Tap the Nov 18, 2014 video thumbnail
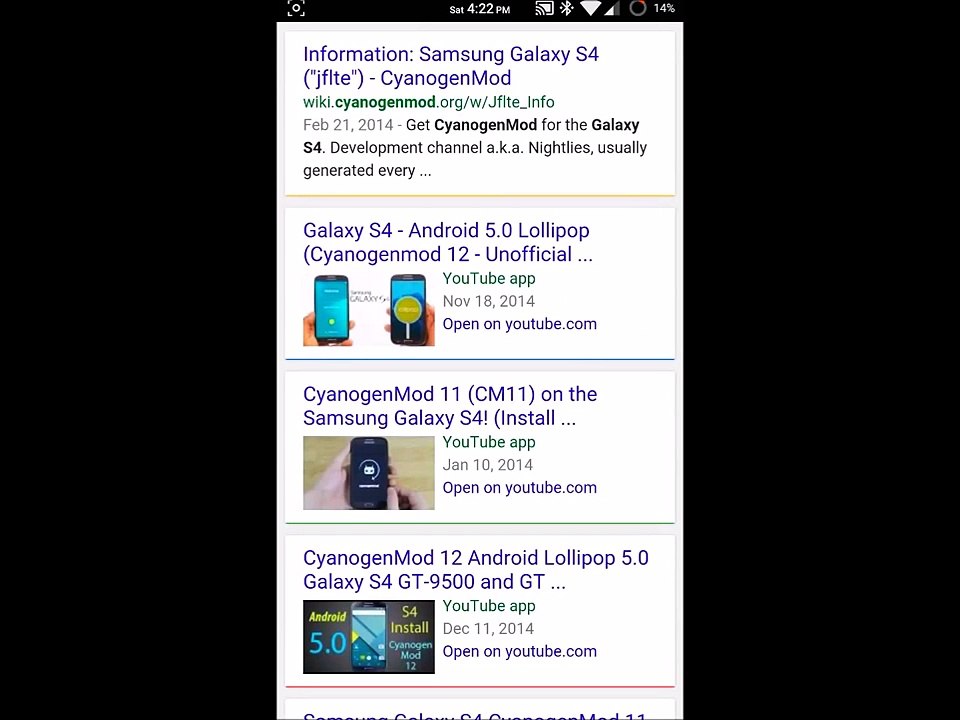 [369, 310]
